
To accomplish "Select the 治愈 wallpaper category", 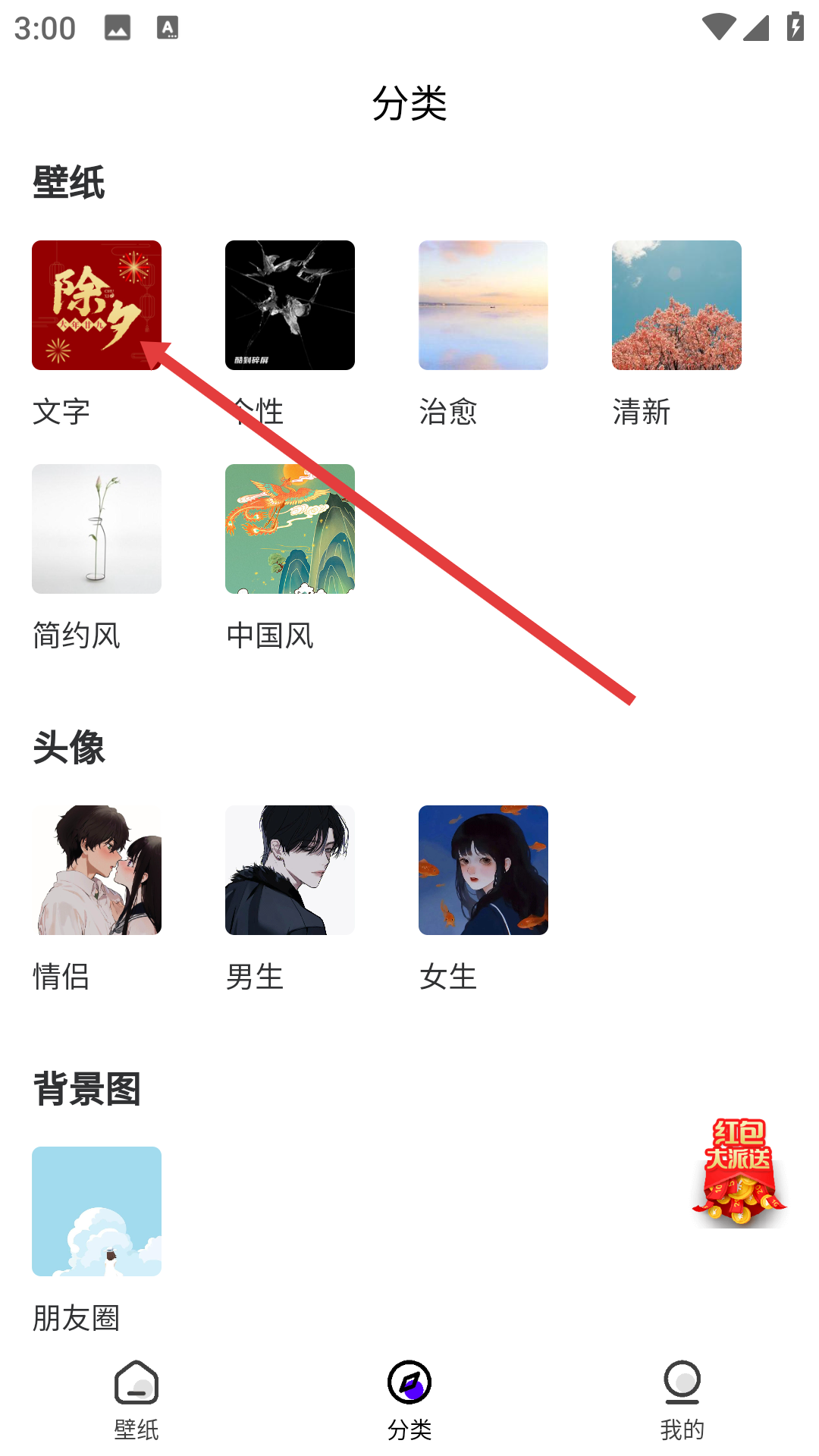I will 483,306.
